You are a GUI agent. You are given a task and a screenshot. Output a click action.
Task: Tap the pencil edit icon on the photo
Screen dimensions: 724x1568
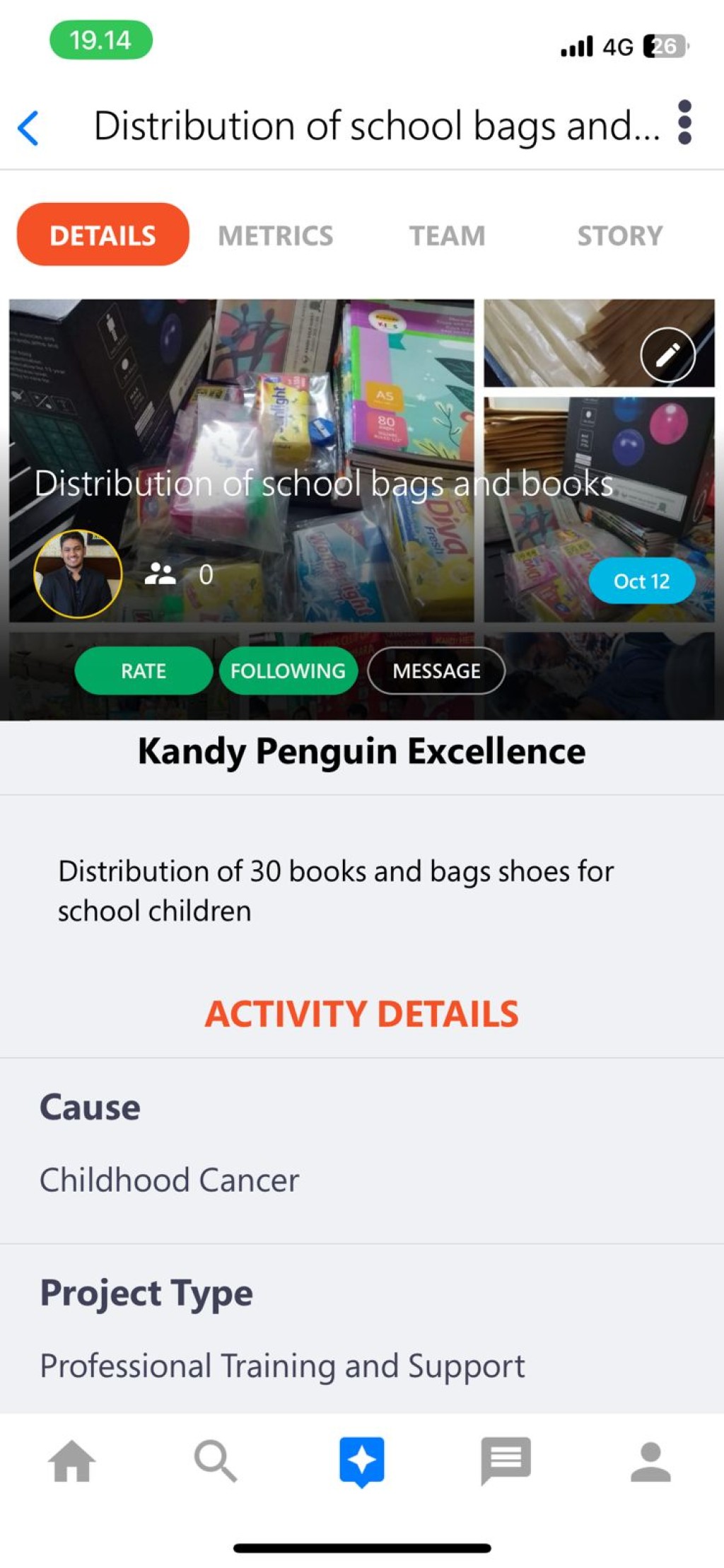[667, 355]
